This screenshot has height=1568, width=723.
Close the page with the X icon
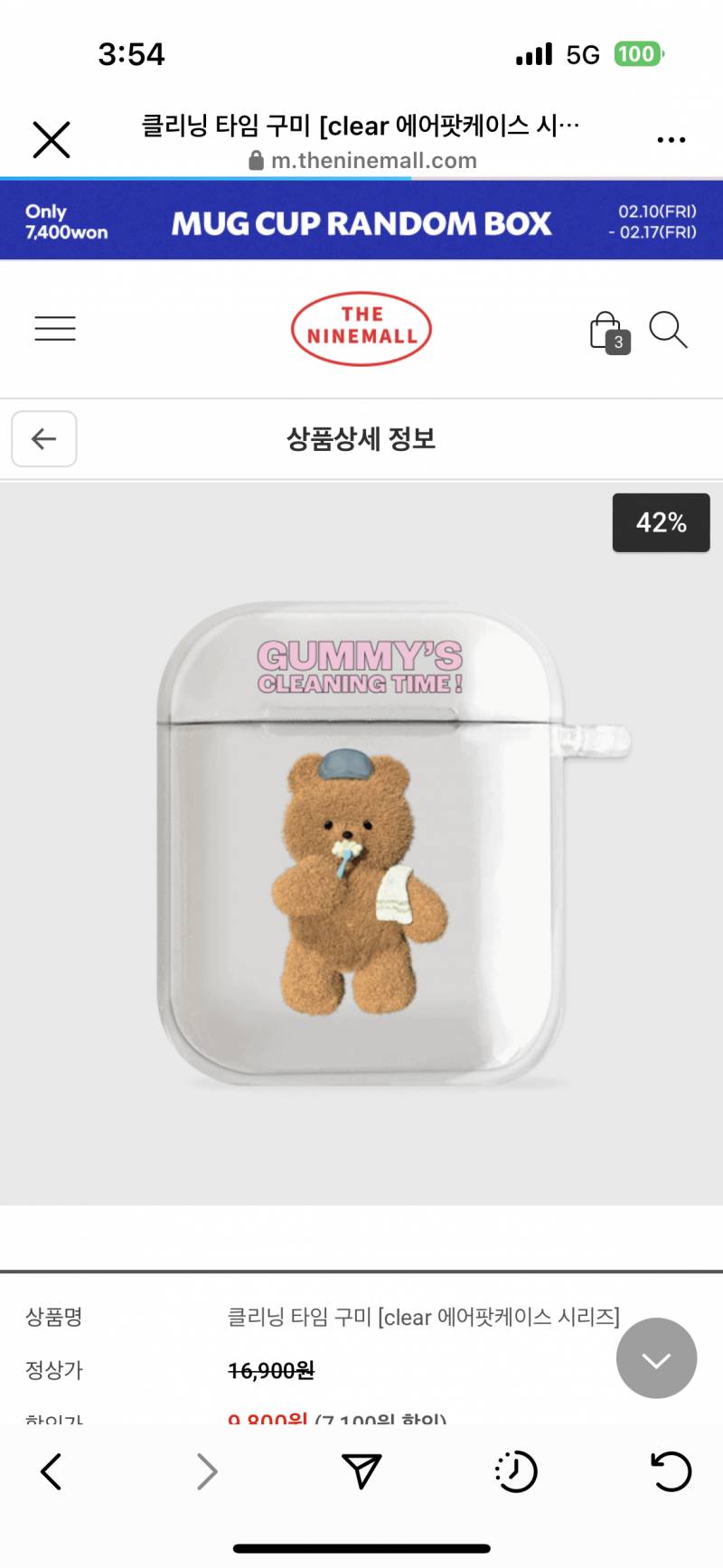[52, 139]
